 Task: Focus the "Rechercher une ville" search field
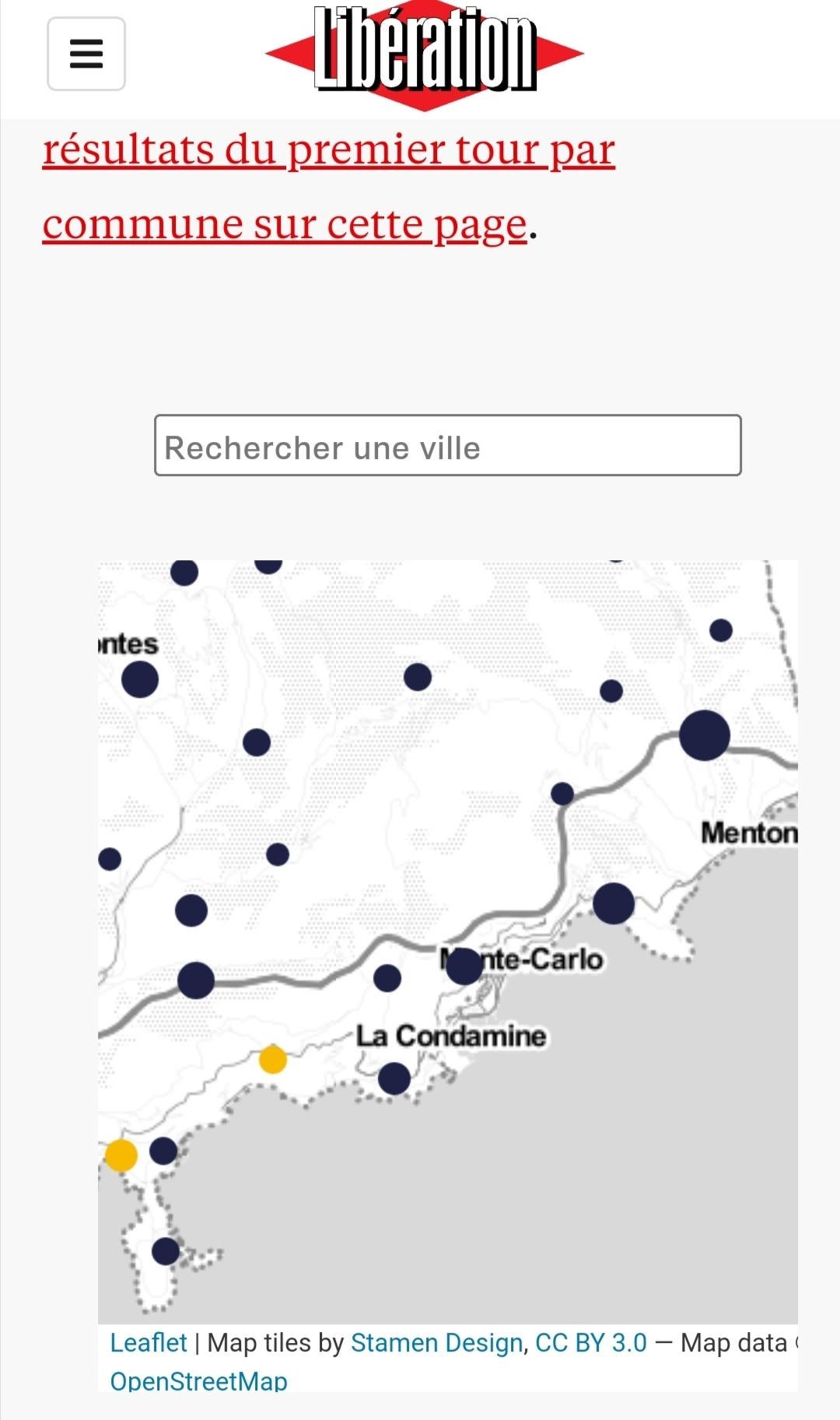point(447,446)
